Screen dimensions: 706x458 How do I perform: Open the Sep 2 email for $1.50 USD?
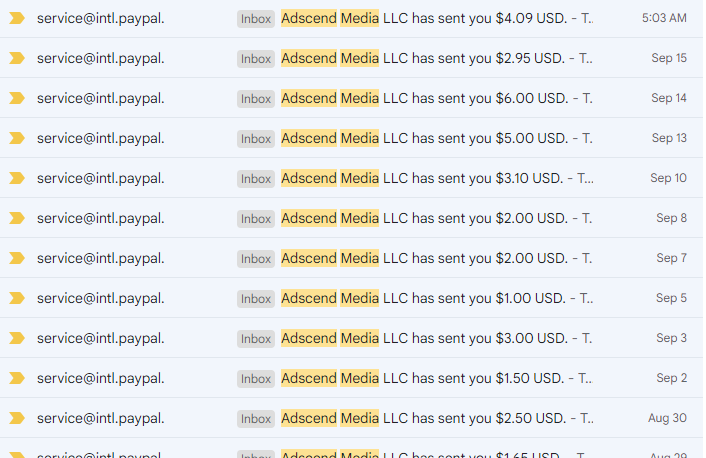(x=436, y=378)
